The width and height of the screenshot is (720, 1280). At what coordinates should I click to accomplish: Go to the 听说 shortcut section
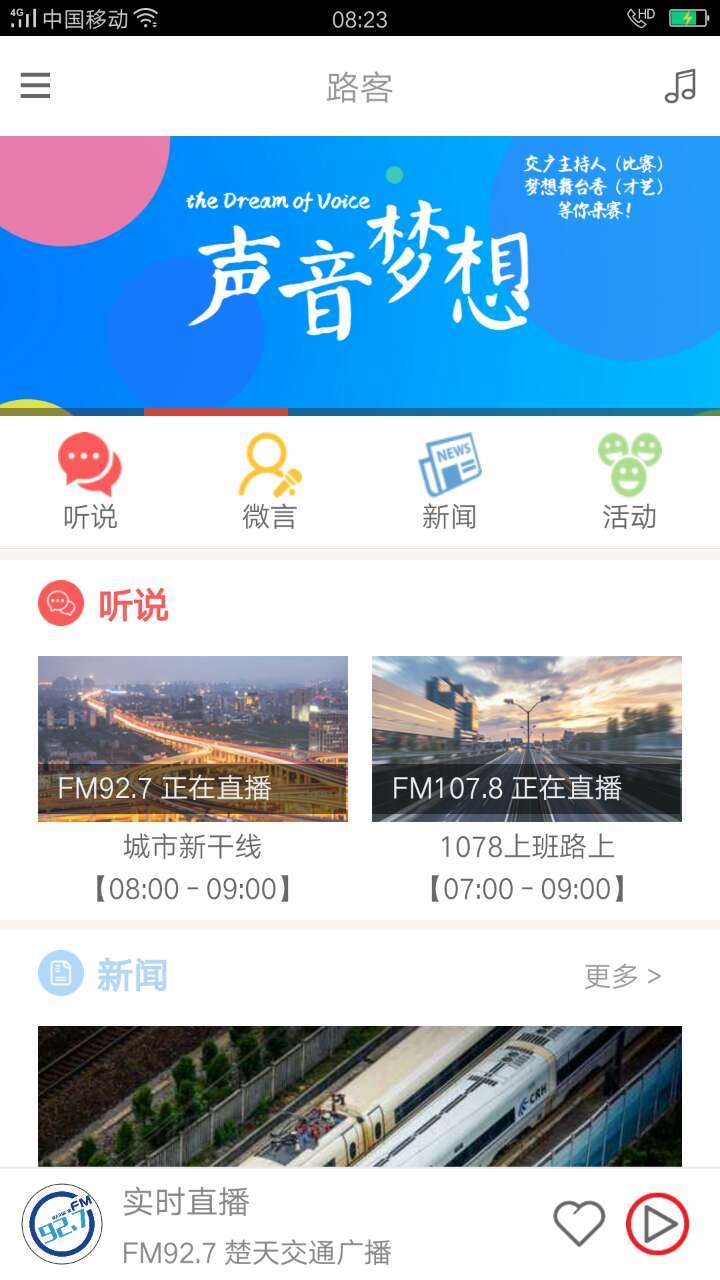(90, 480)
